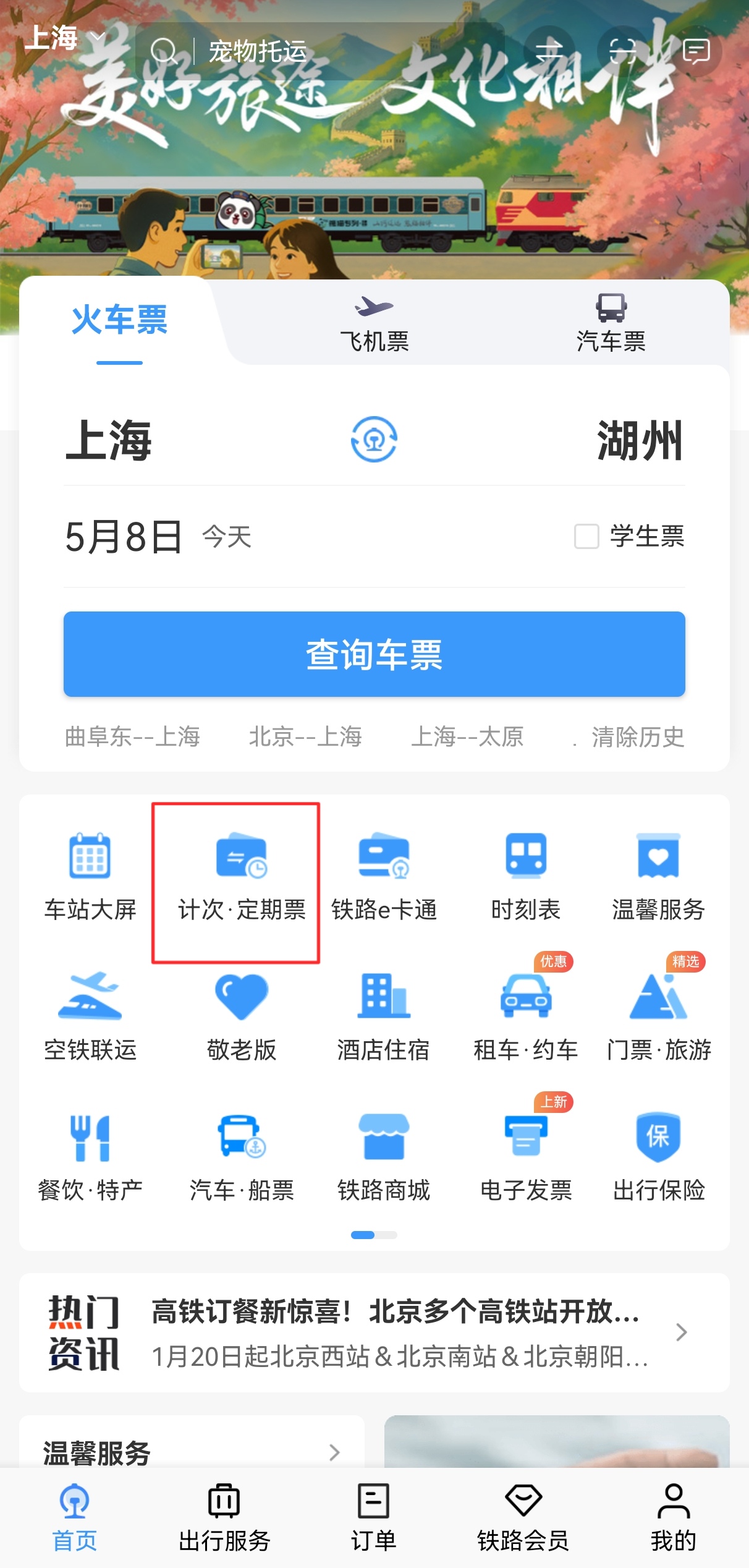Clear search history with 清除历史
The image size is (749, 1568).
(637, 736)
